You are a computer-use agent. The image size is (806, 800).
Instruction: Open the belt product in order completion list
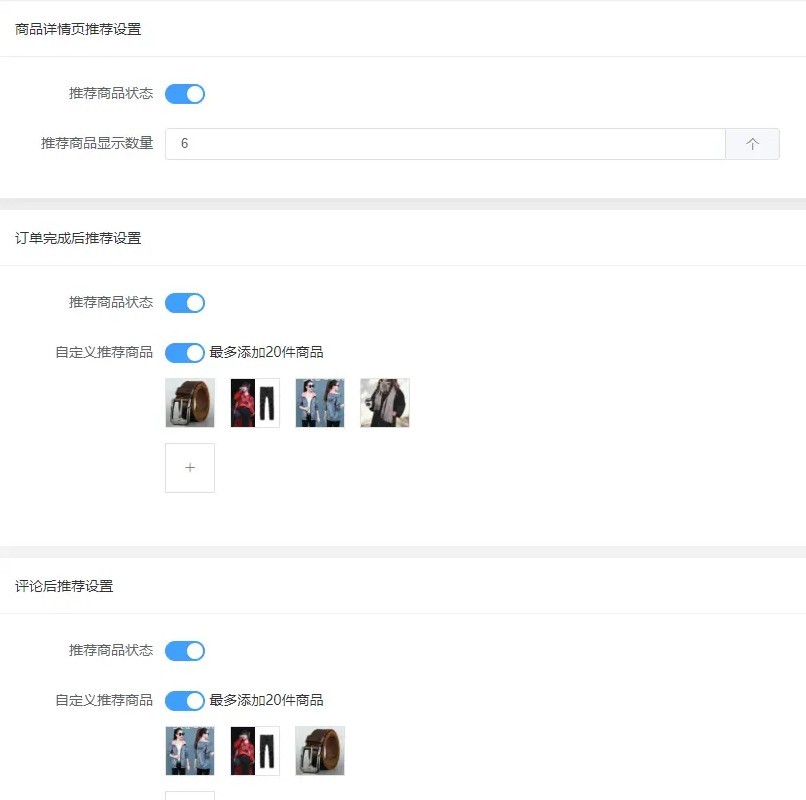(190, 403)
